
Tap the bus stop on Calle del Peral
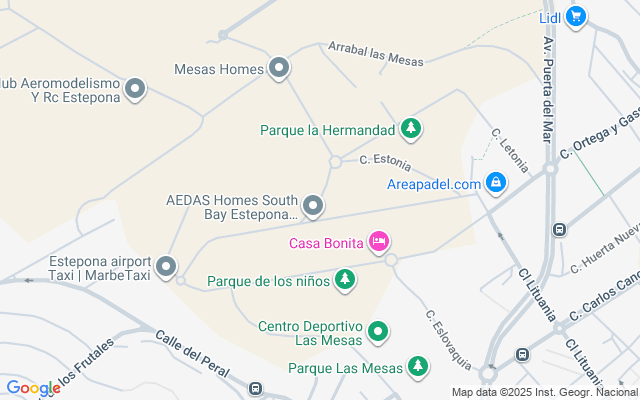(256, 388)
